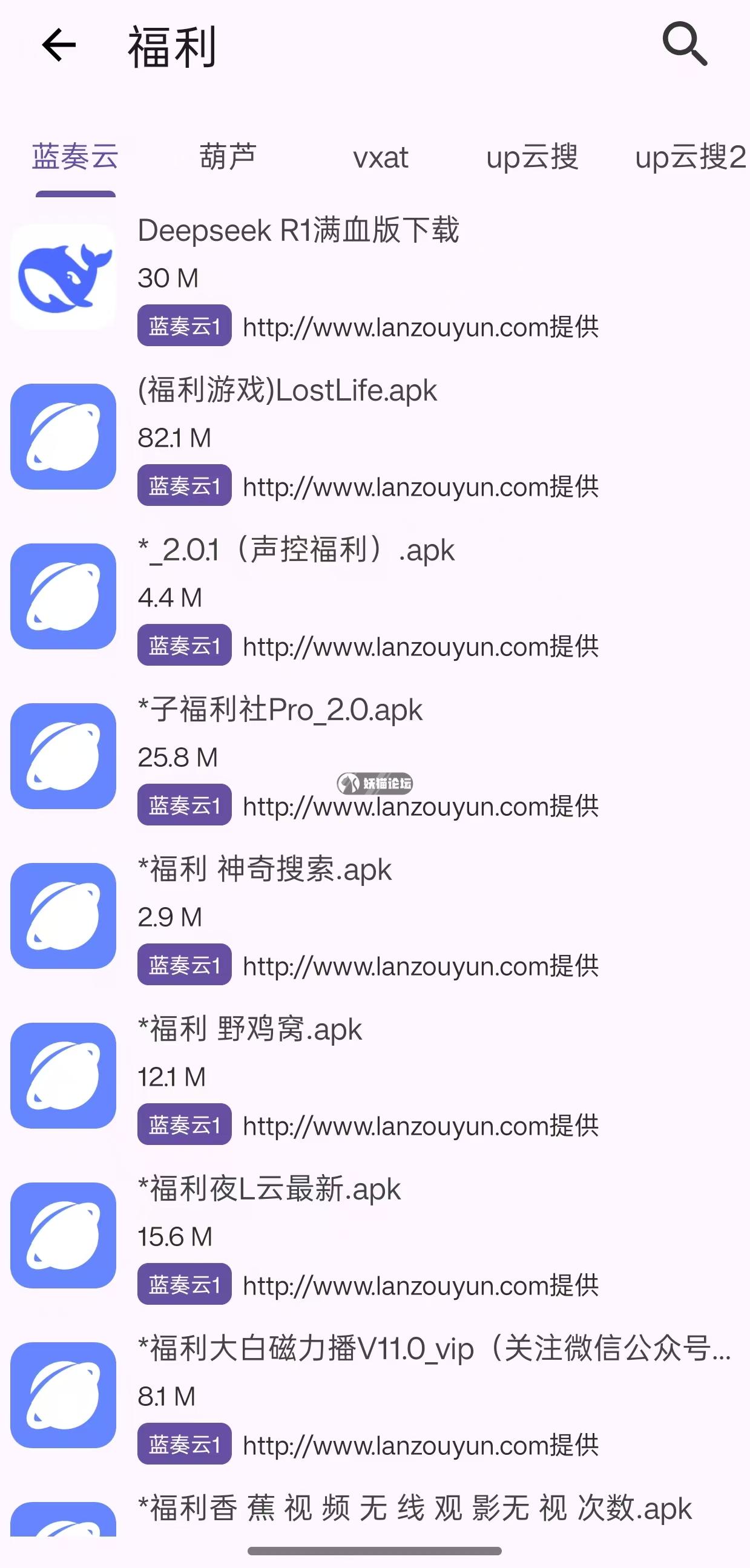Switch to the up云搜2 tab
The image size is (750, 1568).
tap(689, 157)
